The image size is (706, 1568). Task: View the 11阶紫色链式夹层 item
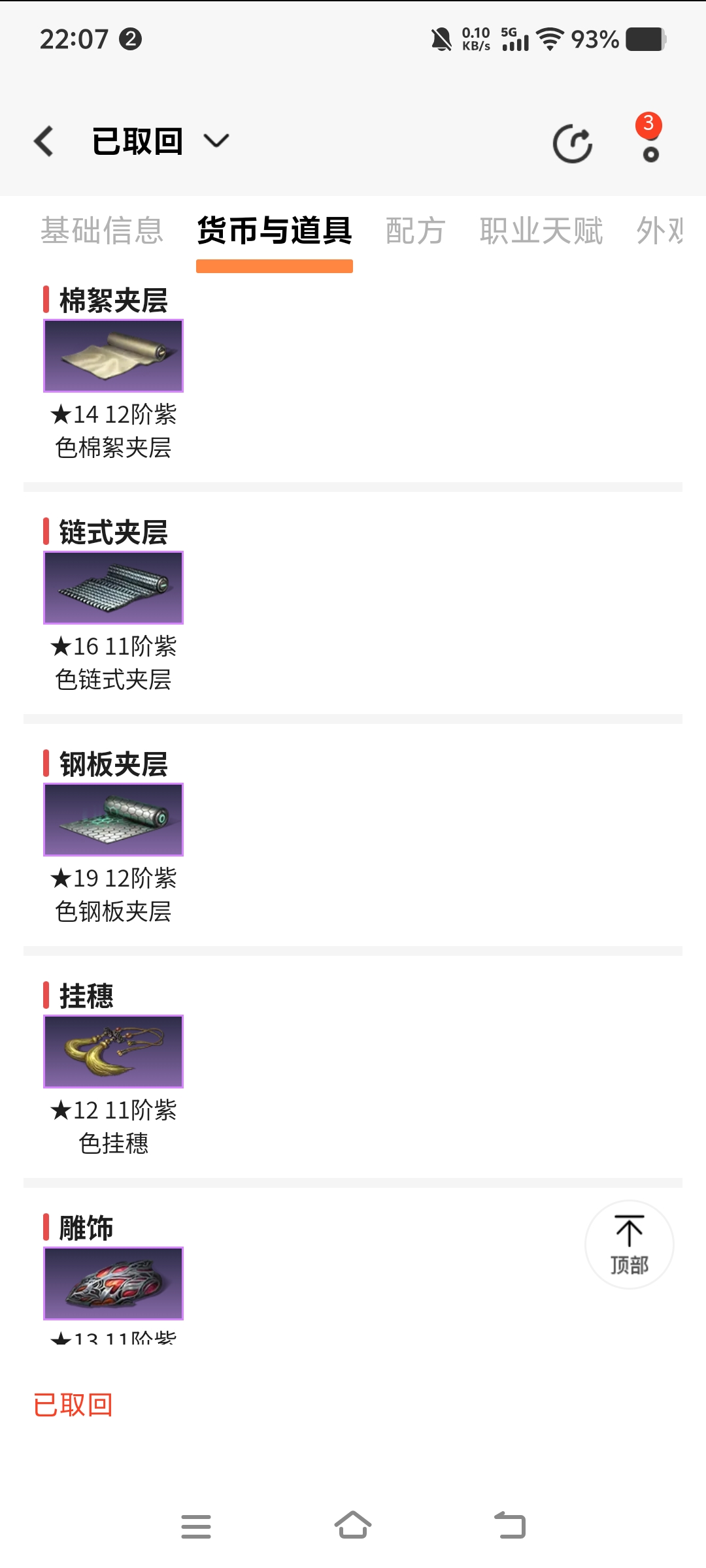click(x=113, y=588)
